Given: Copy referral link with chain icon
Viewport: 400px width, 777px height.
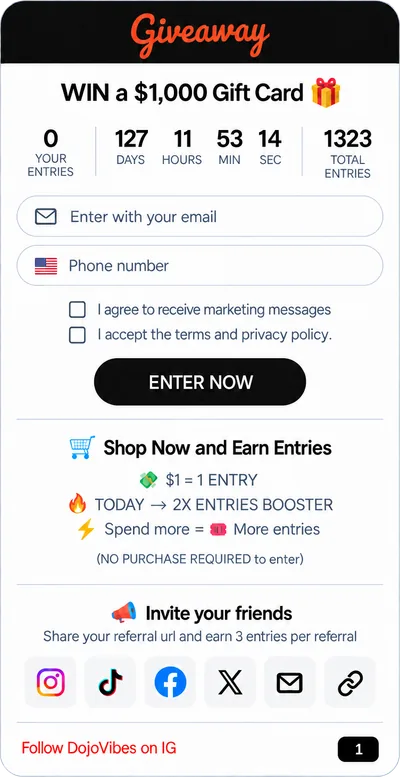Looking at the screenshot, I should coord(350,682).
